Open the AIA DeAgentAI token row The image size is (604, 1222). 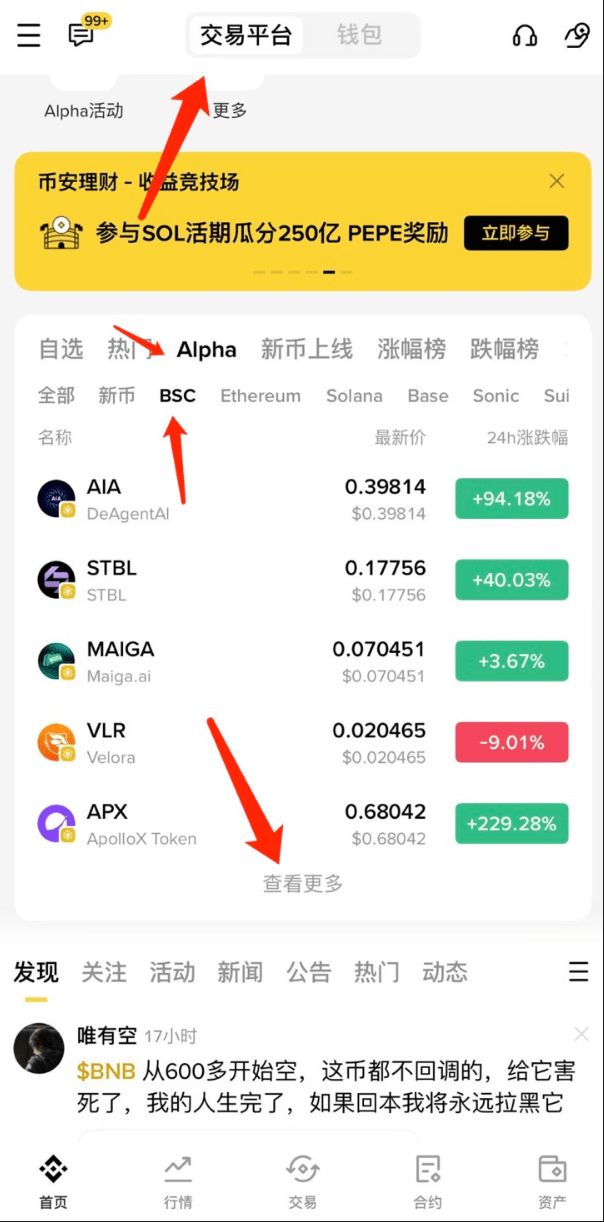(302, 499)
